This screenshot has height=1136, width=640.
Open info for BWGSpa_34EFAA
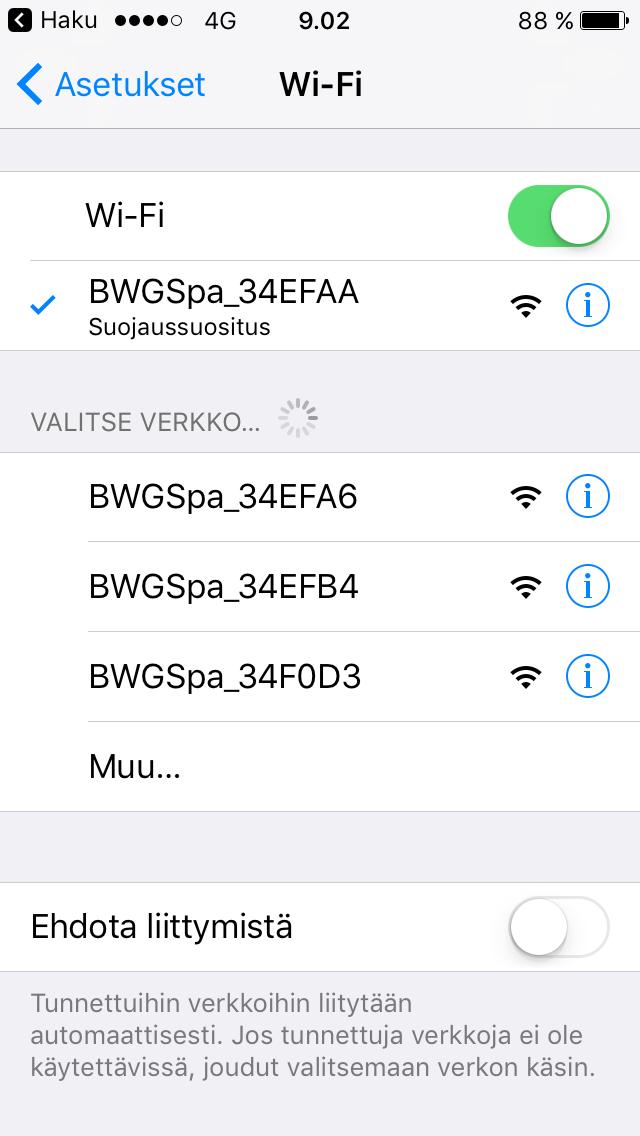(587, 306)
